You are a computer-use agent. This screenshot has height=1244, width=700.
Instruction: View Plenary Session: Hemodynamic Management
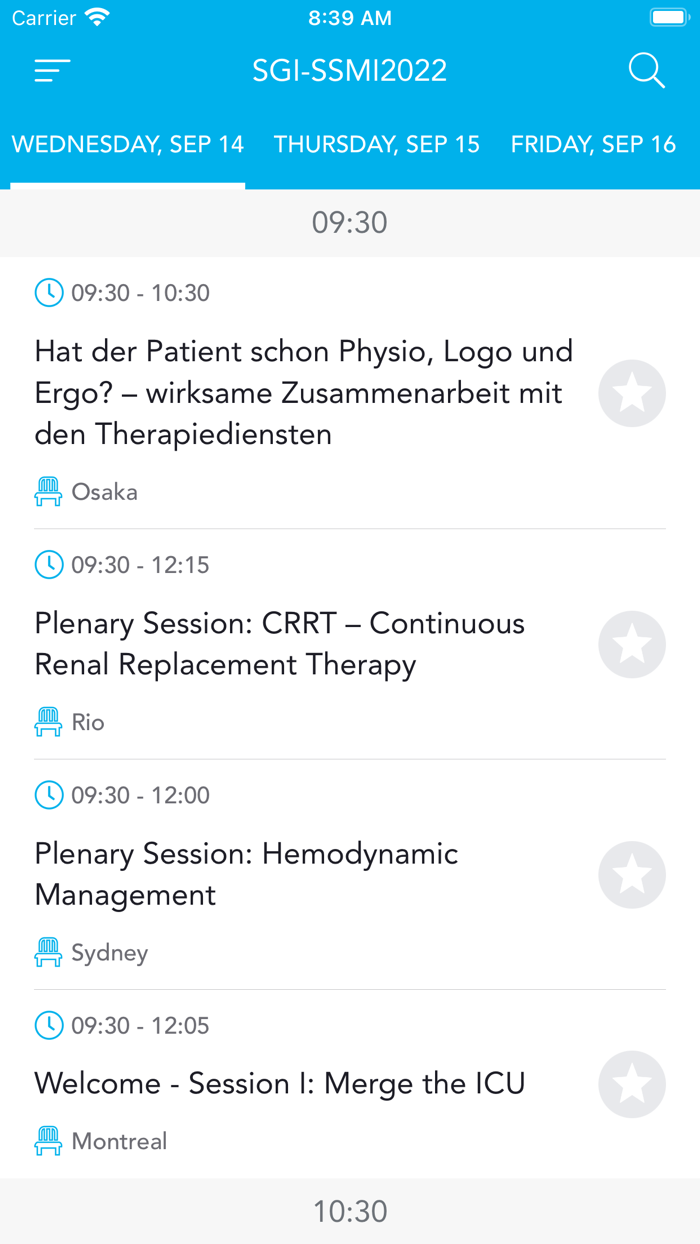click(x=247, y=874)
